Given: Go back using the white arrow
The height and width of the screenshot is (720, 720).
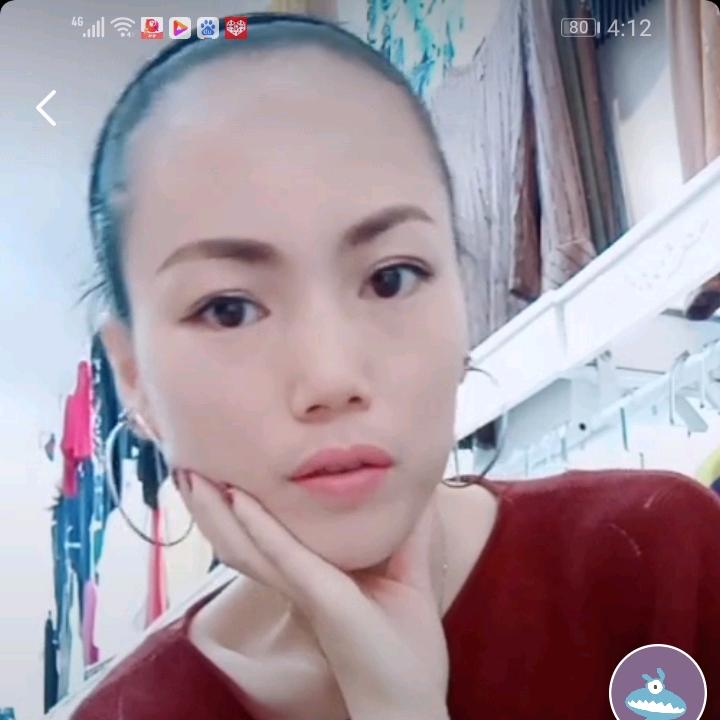Looking at the screenshot, I should coord(46,108).
